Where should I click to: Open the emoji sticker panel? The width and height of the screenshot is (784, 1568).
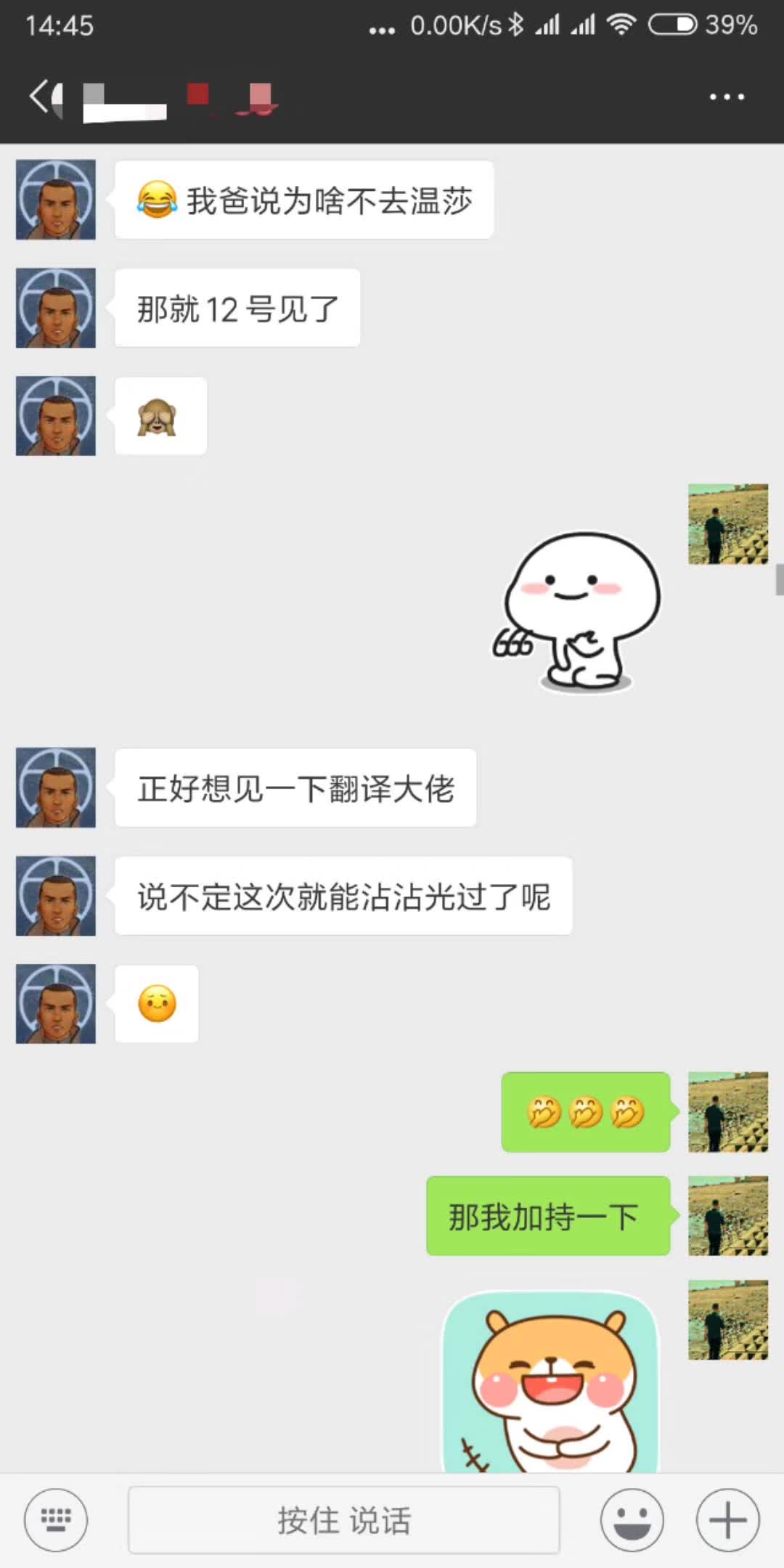pos(632,1519)
